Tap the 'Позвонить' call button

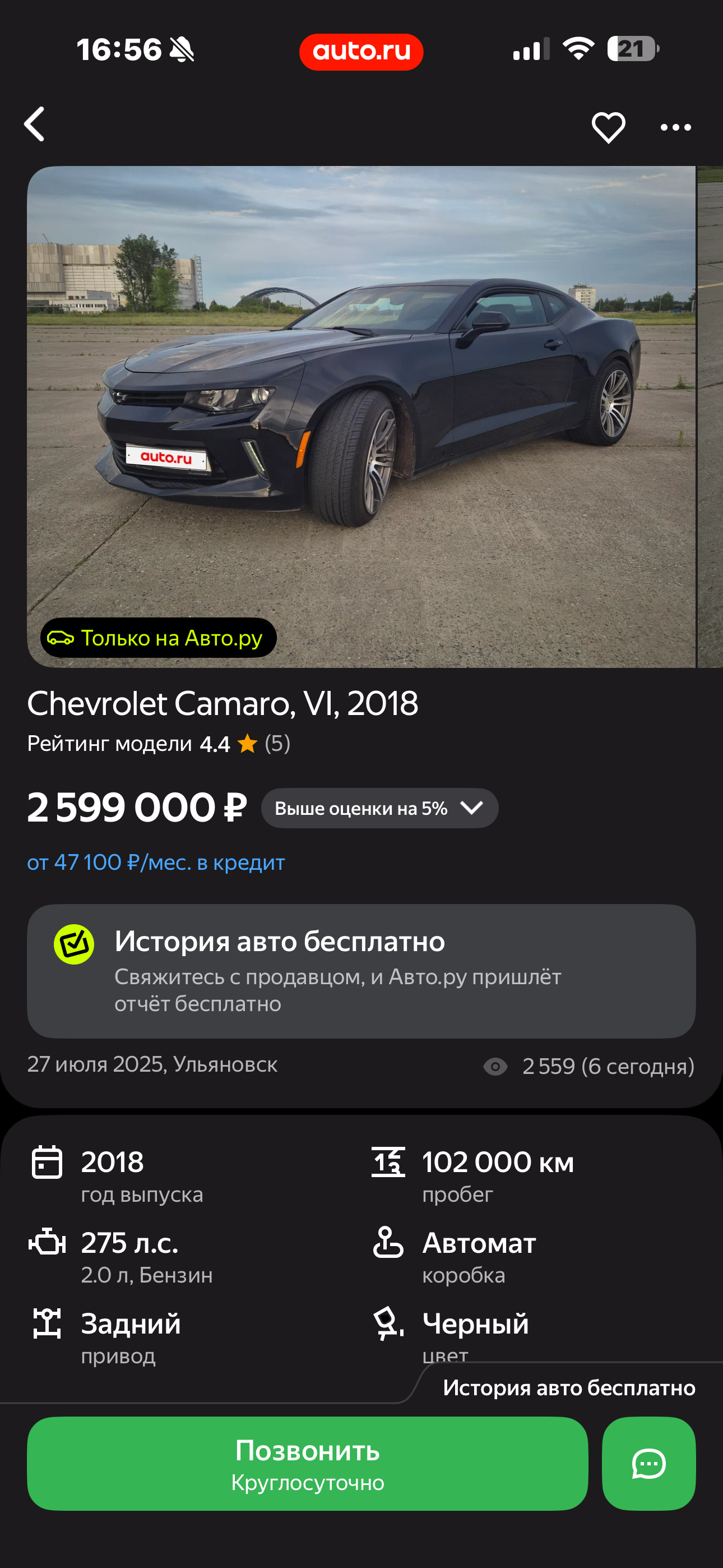click(307, 1463)
